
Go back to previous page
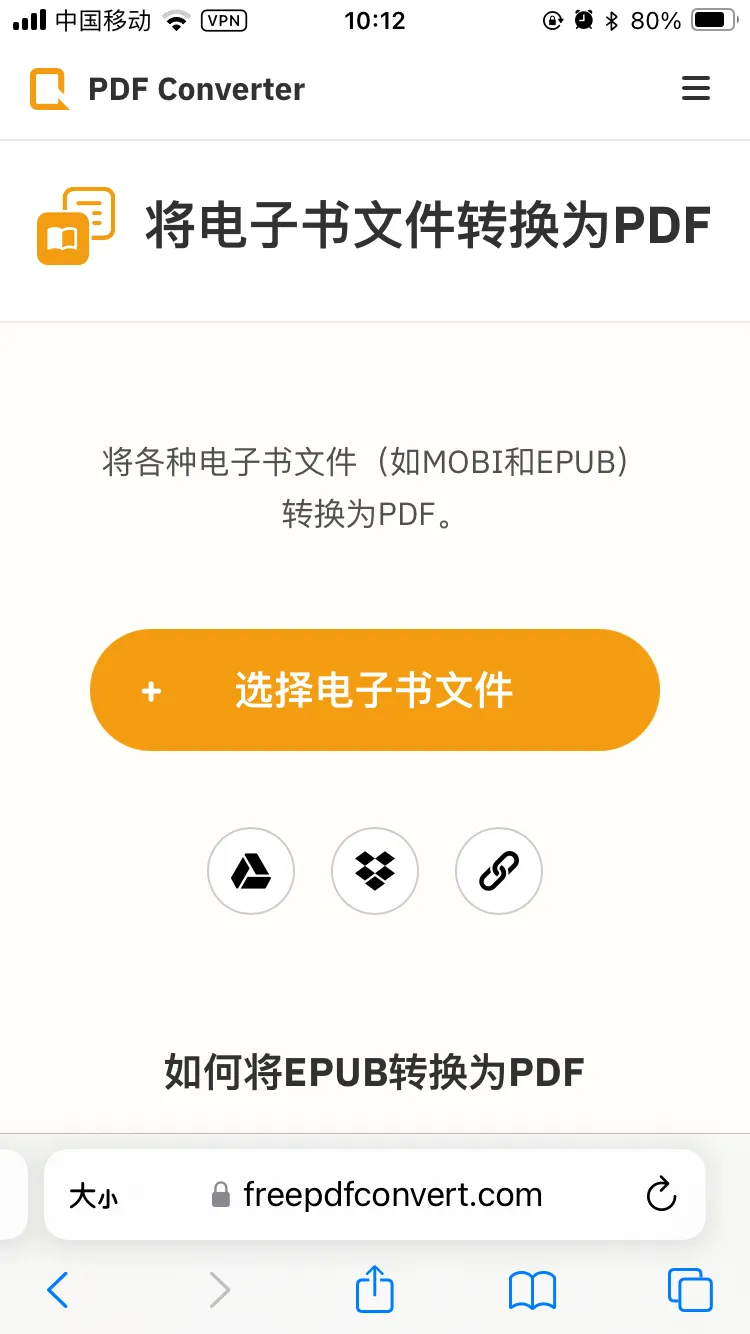tap(58, 1290)
